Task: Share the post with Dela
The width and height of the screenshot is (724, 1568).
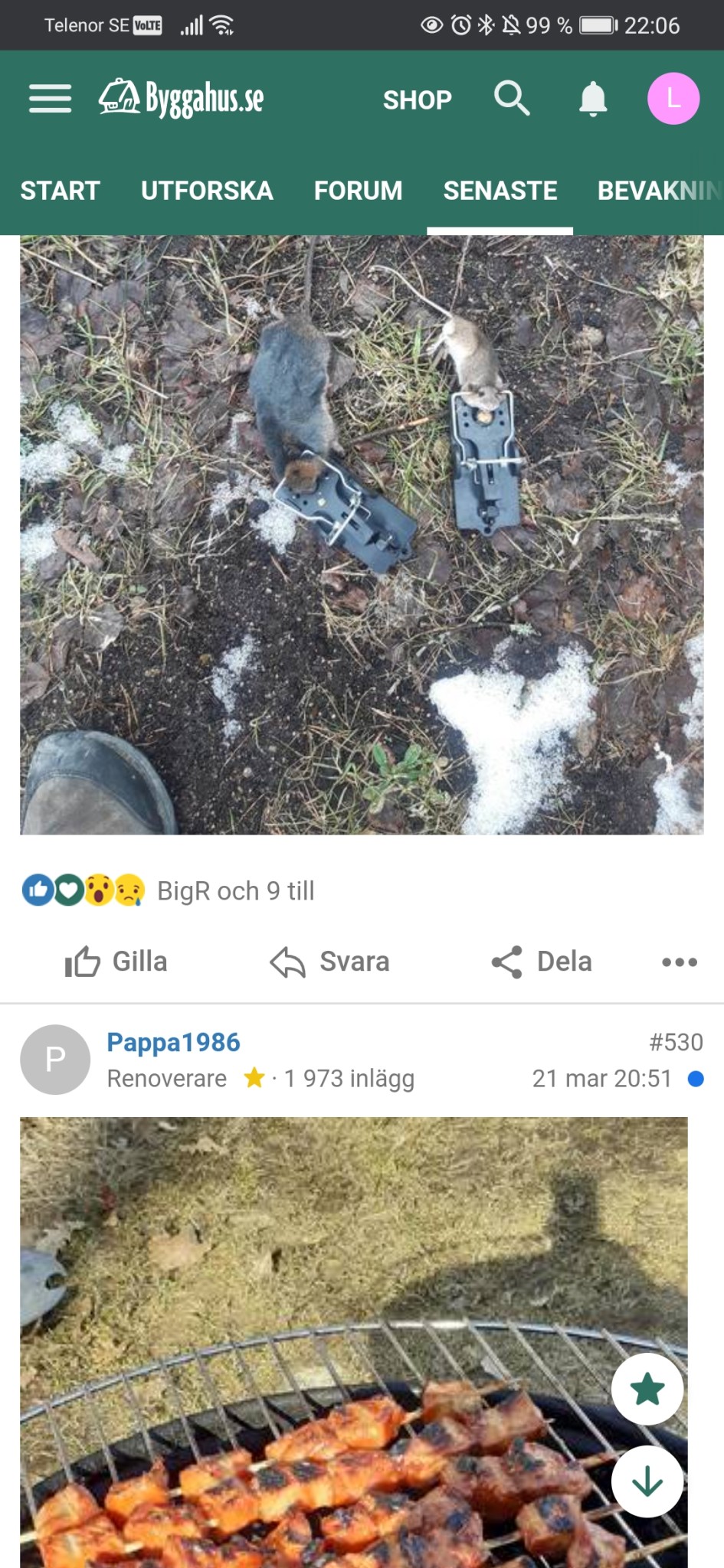Action: [542, 962]
